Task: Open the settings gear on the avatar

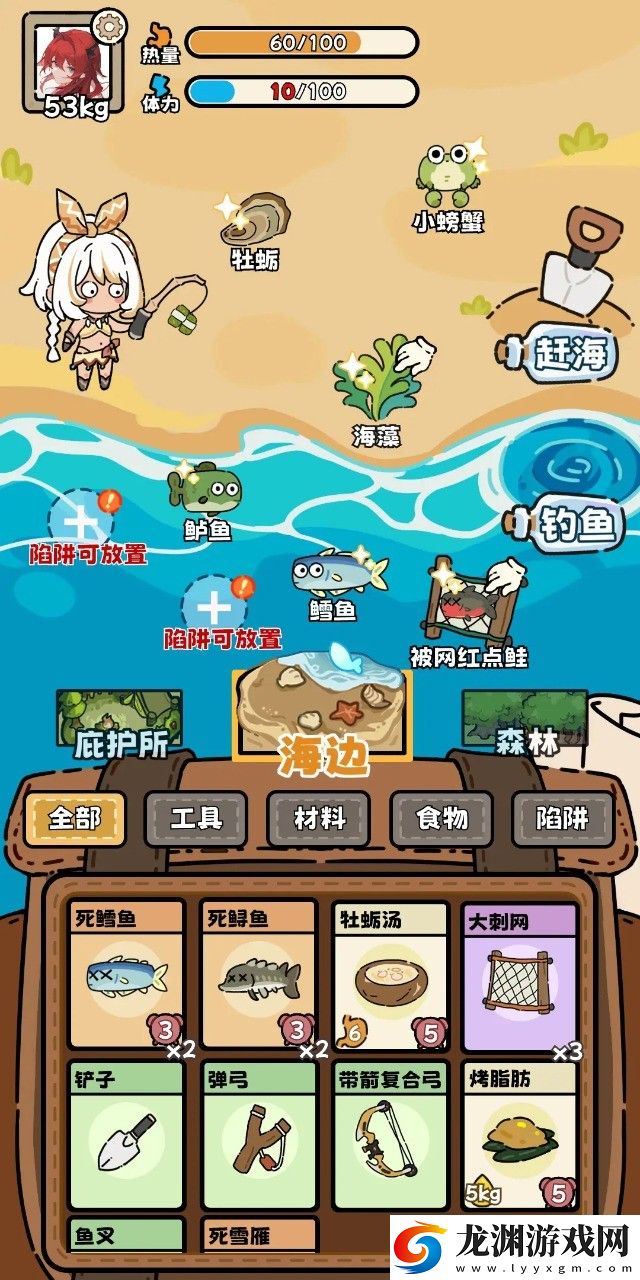Action: (x=107, y=25)
